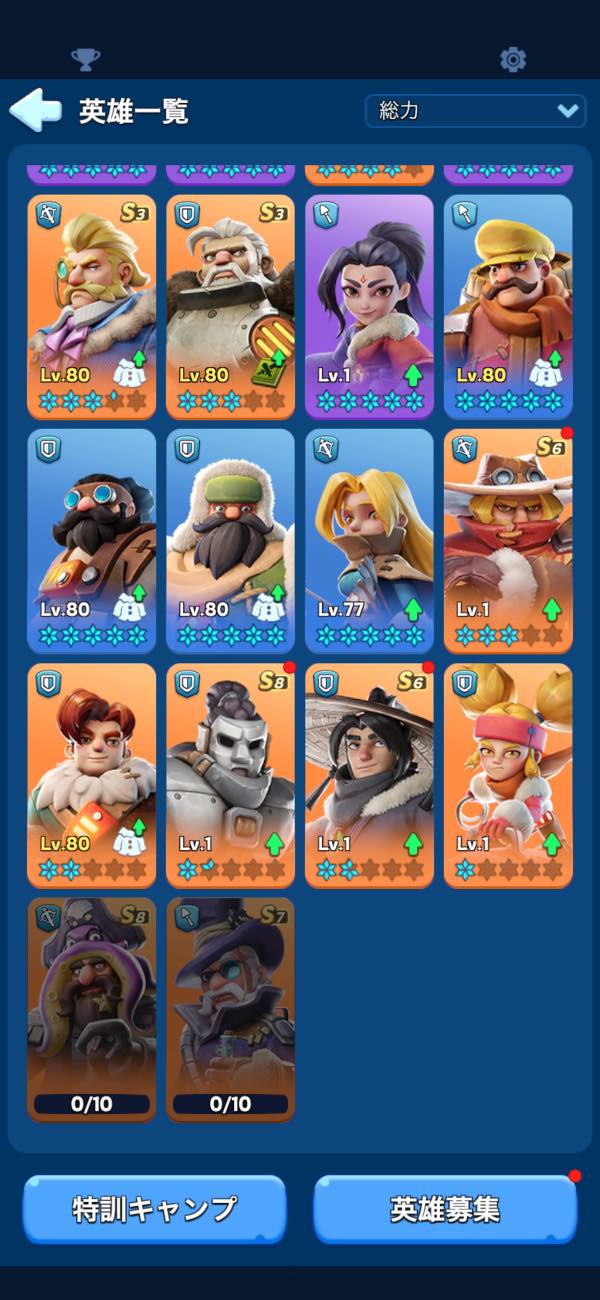Image resolution: width=600 pixels, height=1300 pixels.
Task: Open the locked S7 wizard-hat hero card
Action: point(231,1009)
